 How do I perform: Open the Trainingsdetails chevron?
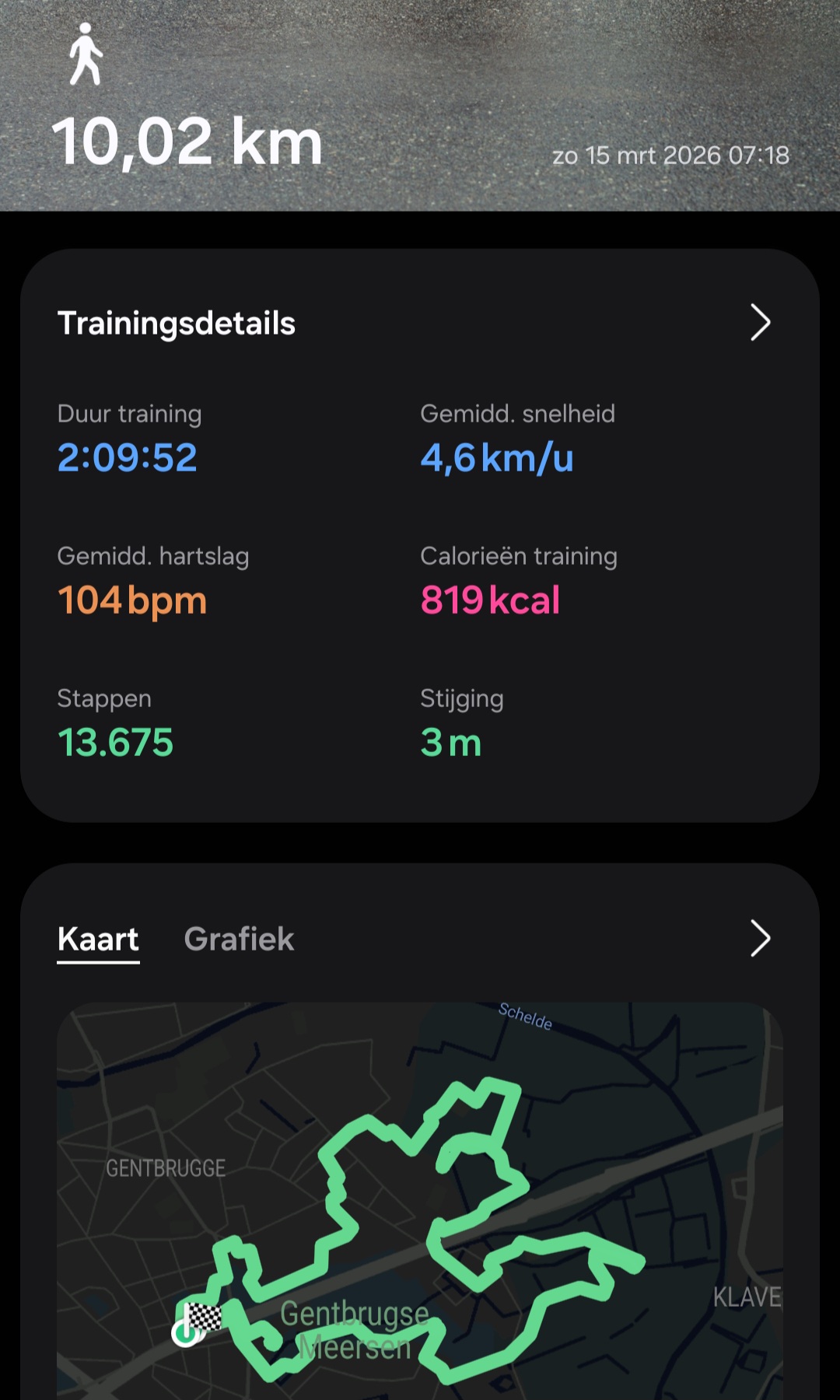(760, 323)
